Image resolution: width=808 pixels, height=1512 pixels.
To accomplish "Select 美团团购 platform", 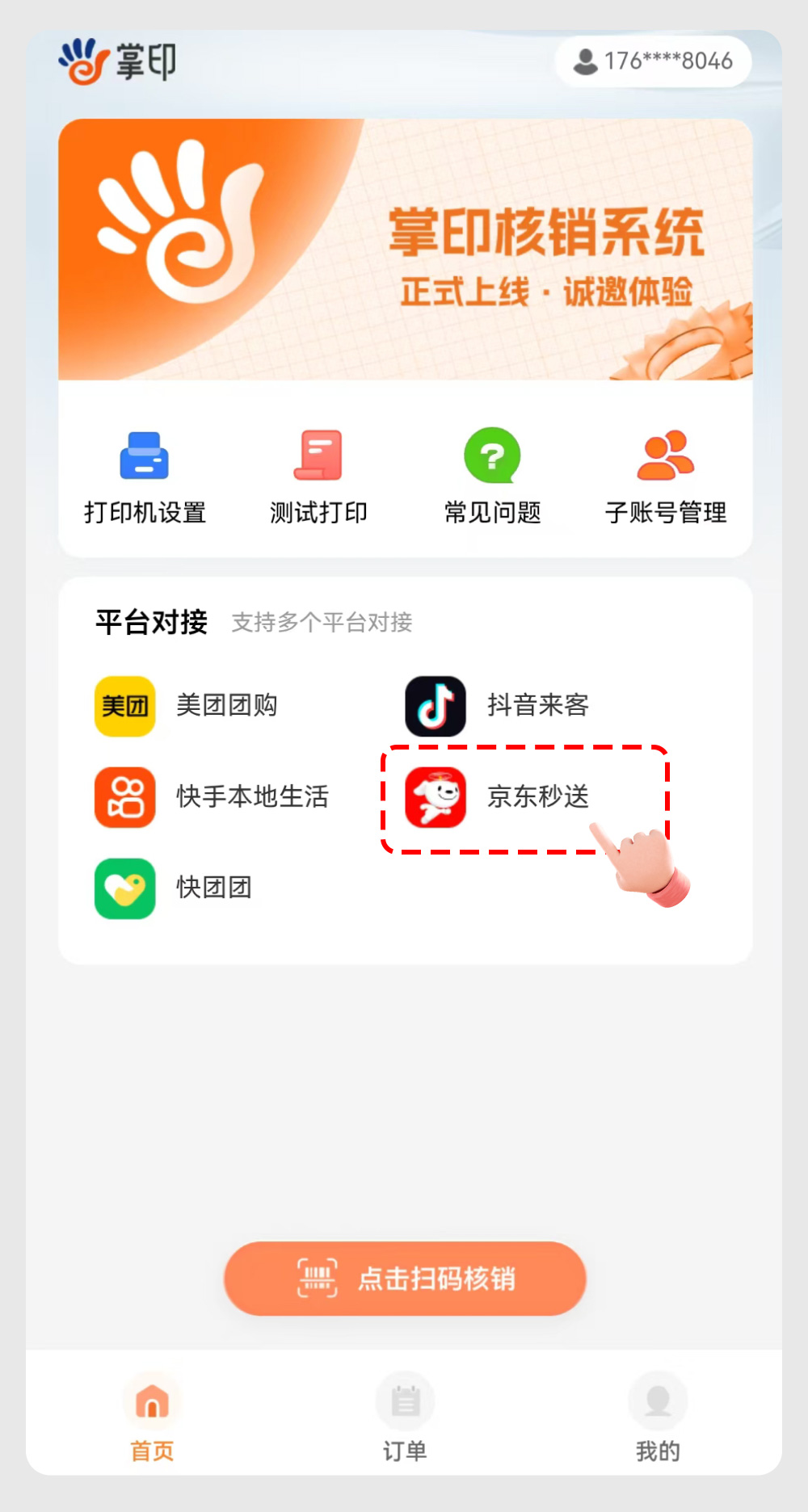I will (x=187, y=706).
